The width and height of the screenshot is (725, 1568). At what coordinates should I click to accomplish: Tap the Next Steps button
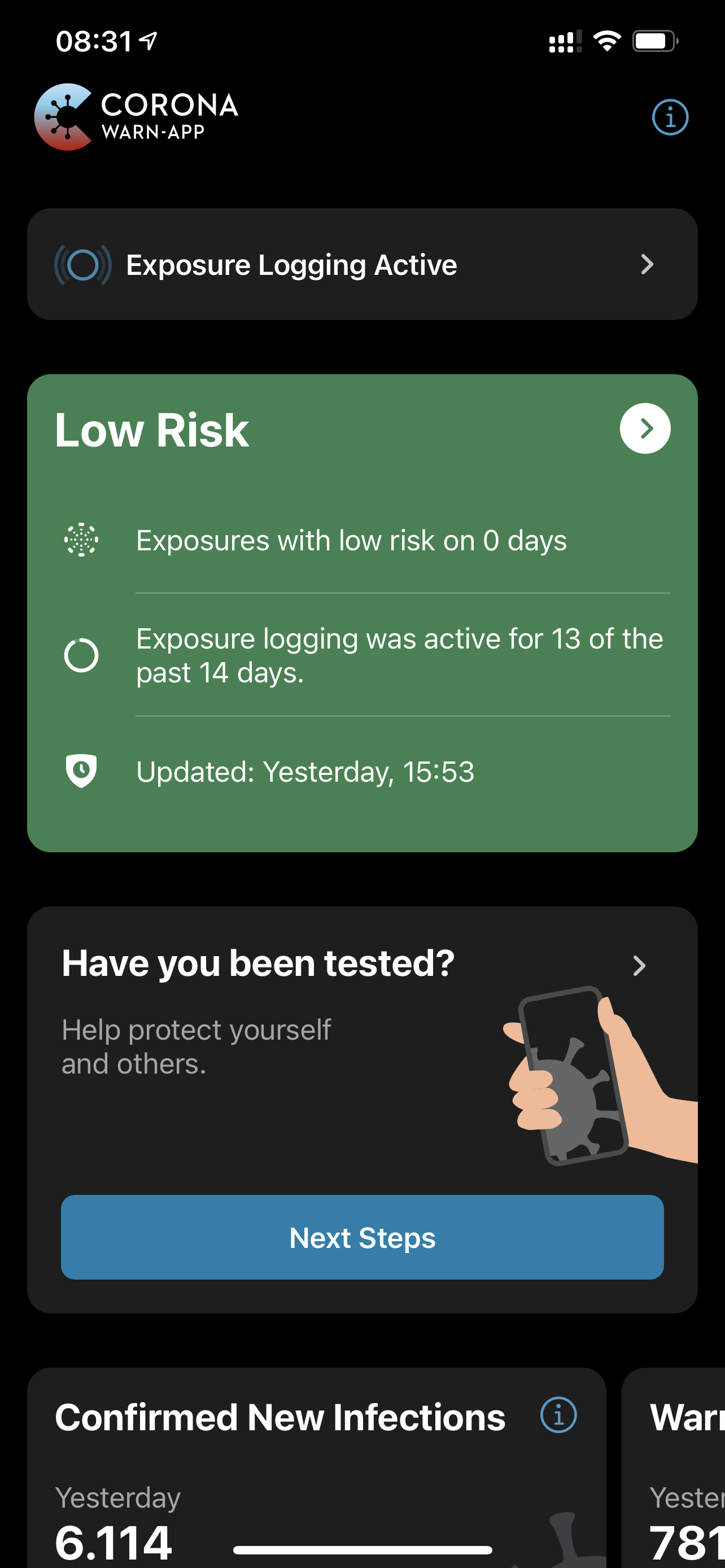[x=361, y=1237]
